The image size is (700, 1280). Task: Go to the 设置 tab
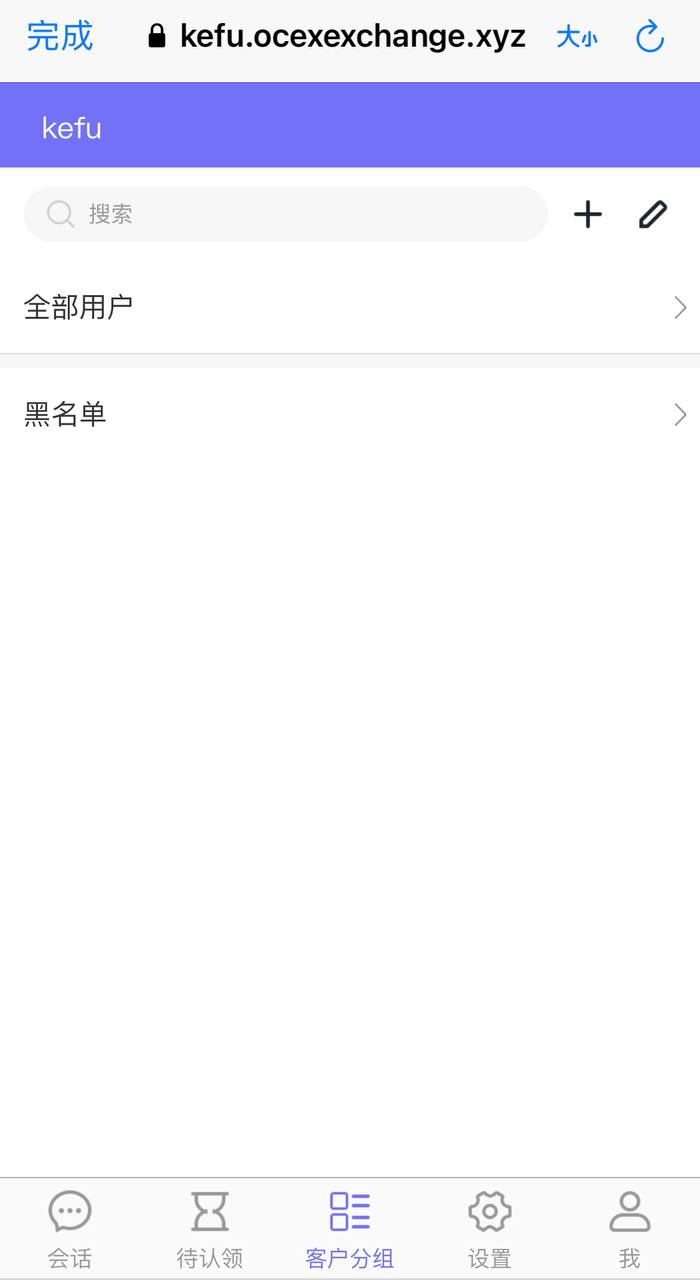click(x=490, y=1229)
